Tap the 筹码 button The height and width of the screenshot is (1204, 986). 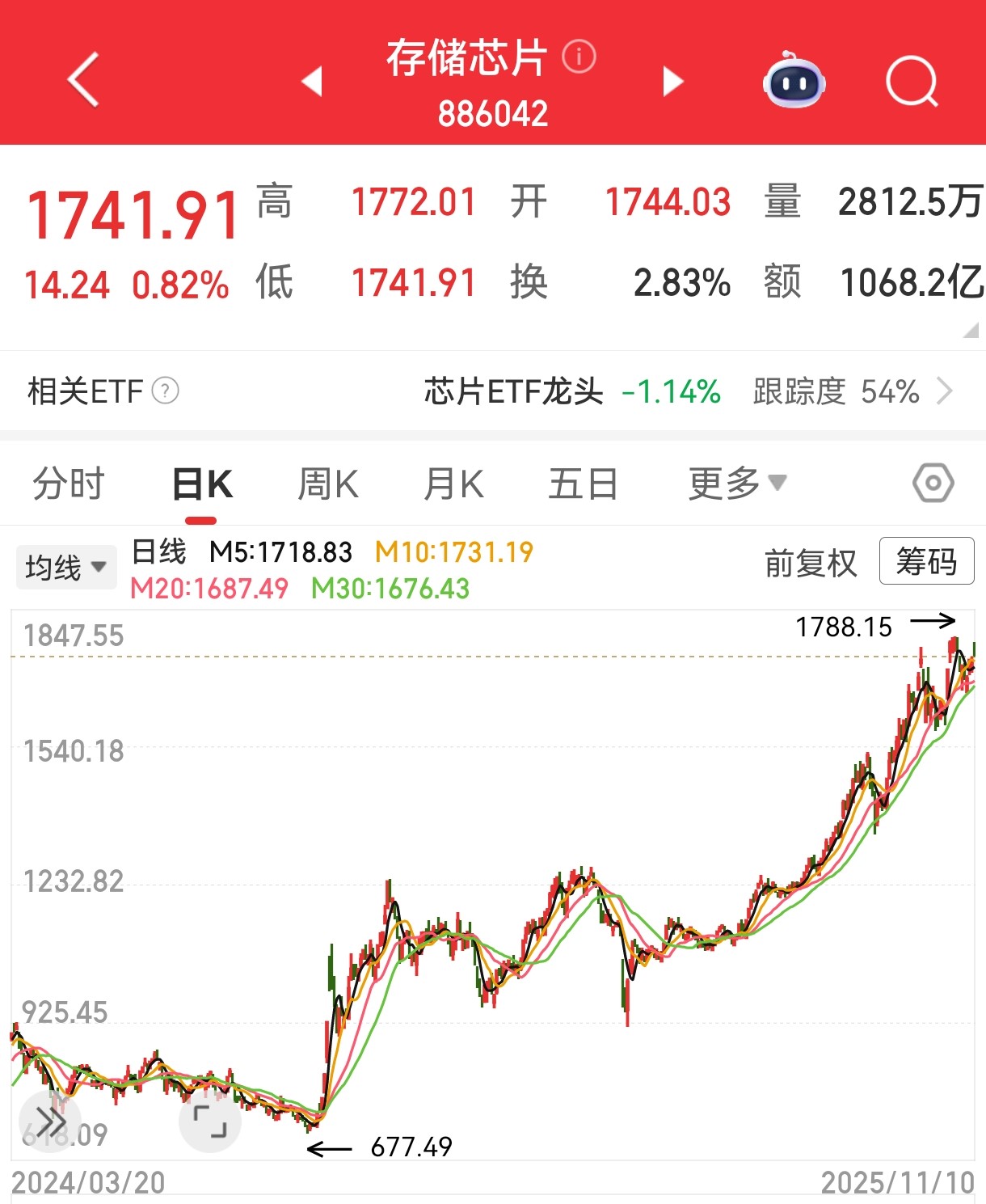point(926,561)
